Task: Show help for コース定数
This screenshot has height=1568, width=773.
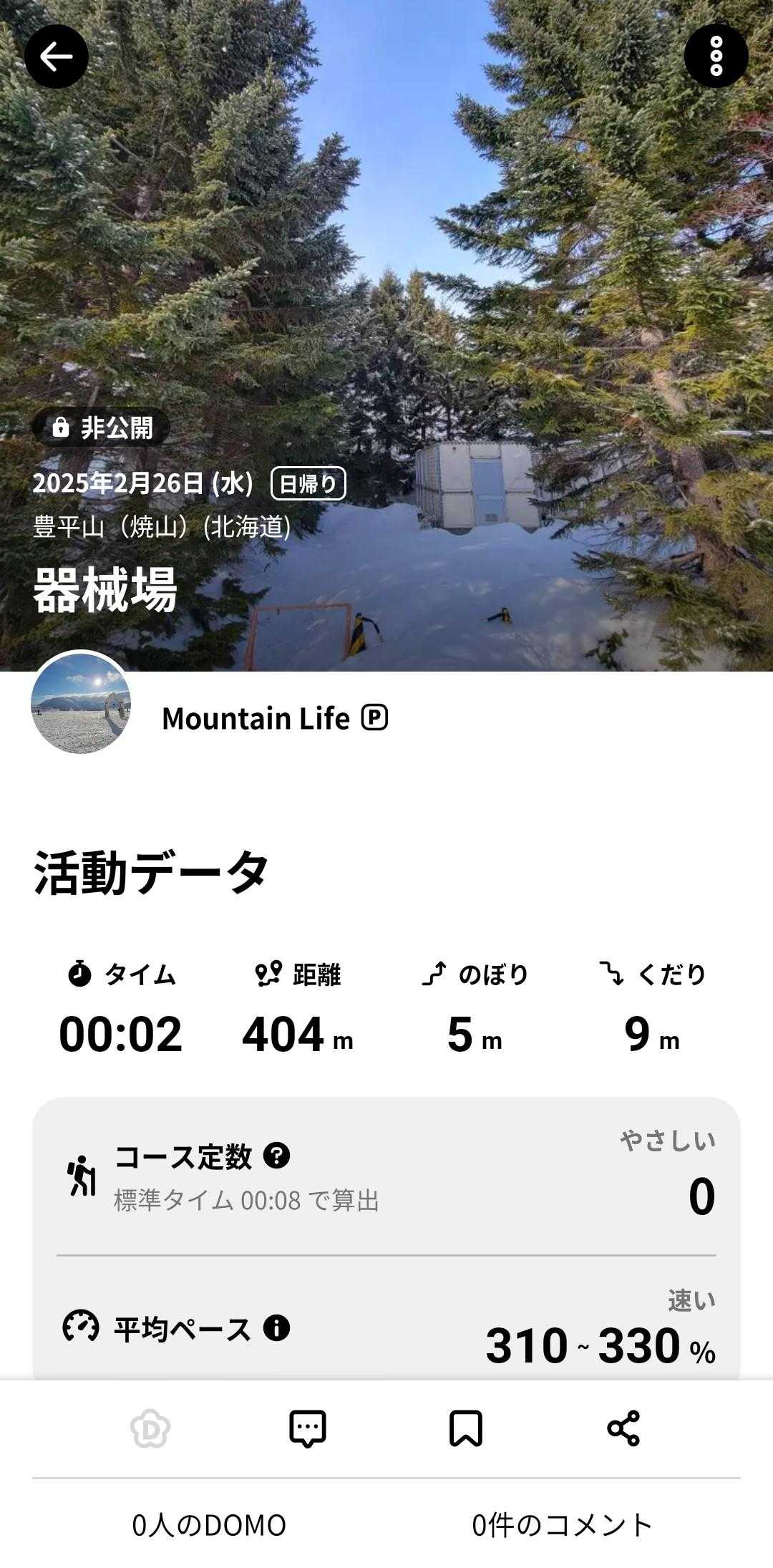Action: click(x=276, y=1155)
